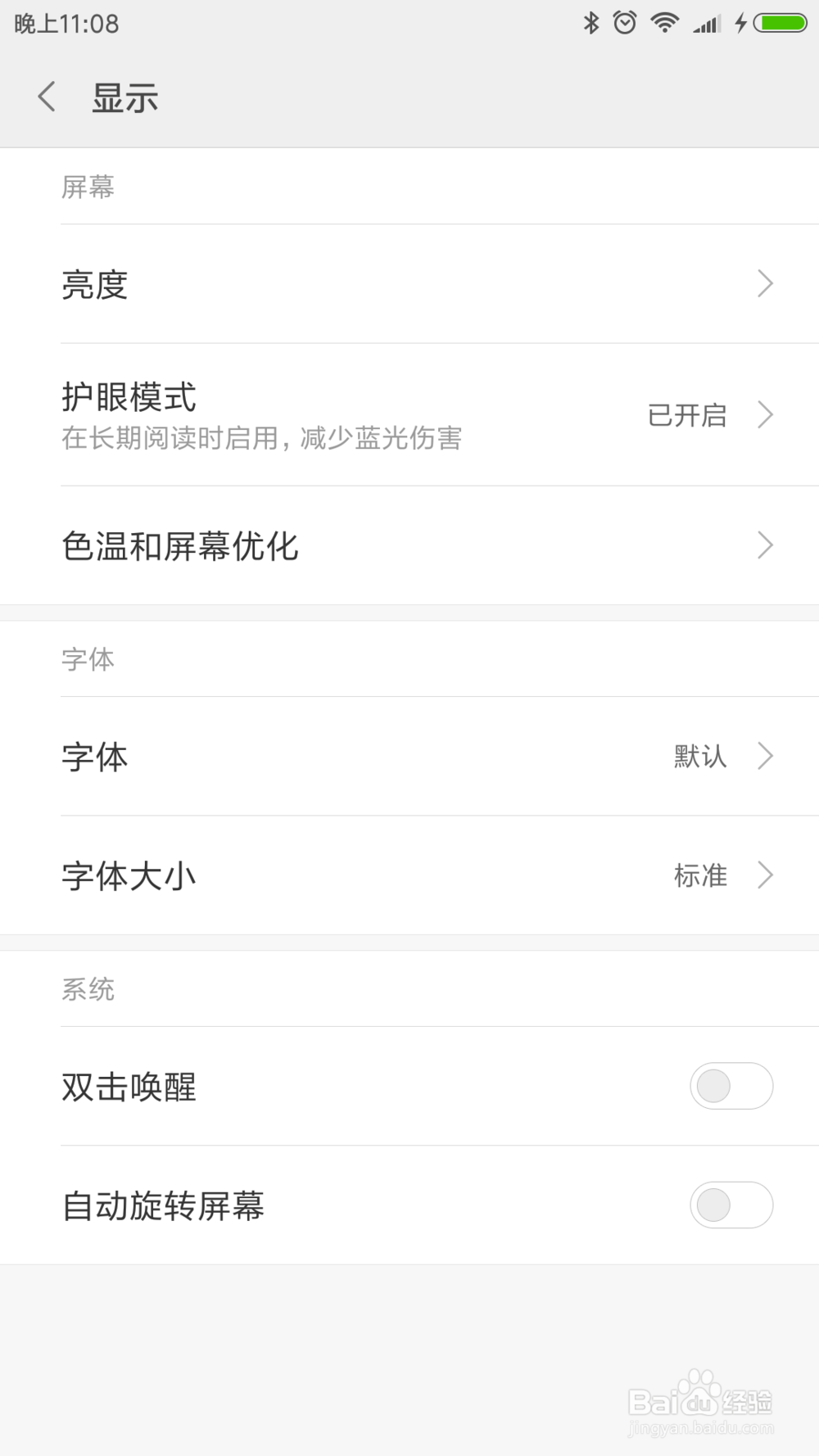Tap the alarm clock status bar icon
Screen dimensions: 819x1456
point(624,23)
